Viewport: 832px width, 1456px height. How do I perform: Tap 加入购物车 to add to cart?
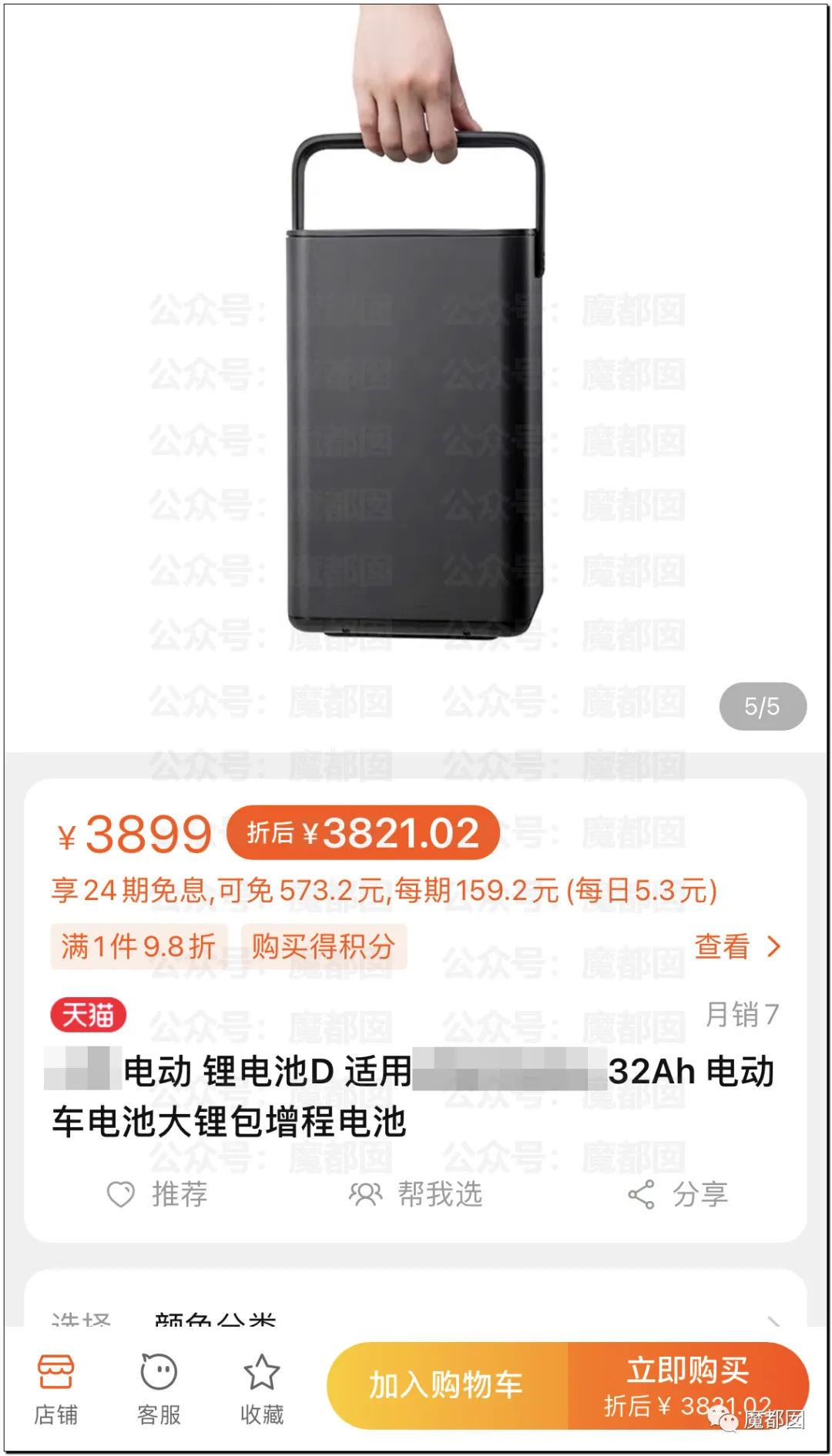(x=447, y=1385)
